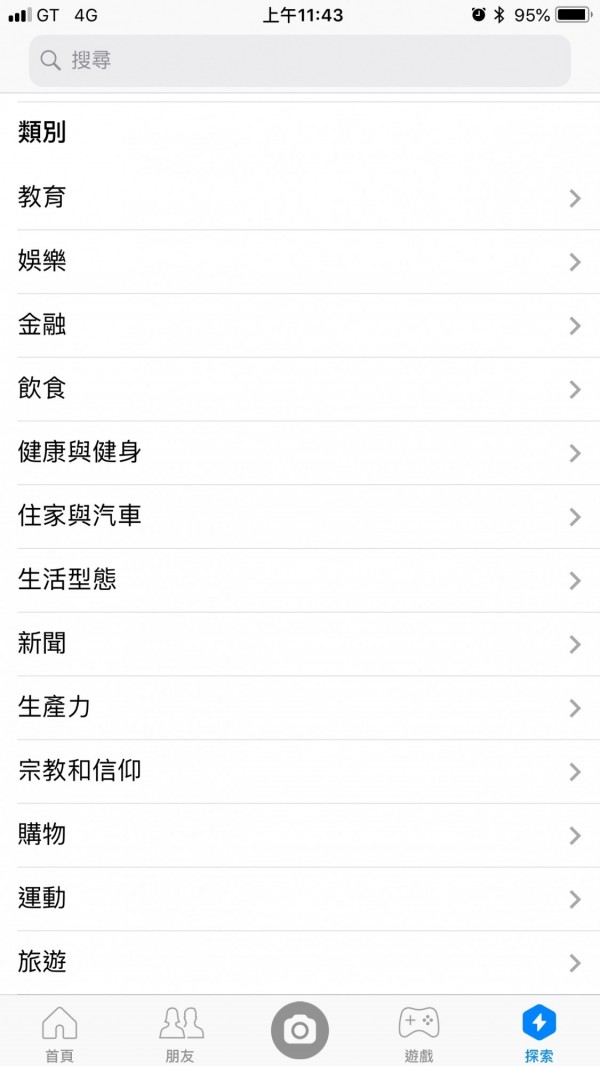Image resolution: width=600 pixels, height=1066 pixels.
Task: Open the camera button
Action: [299, 1030]
